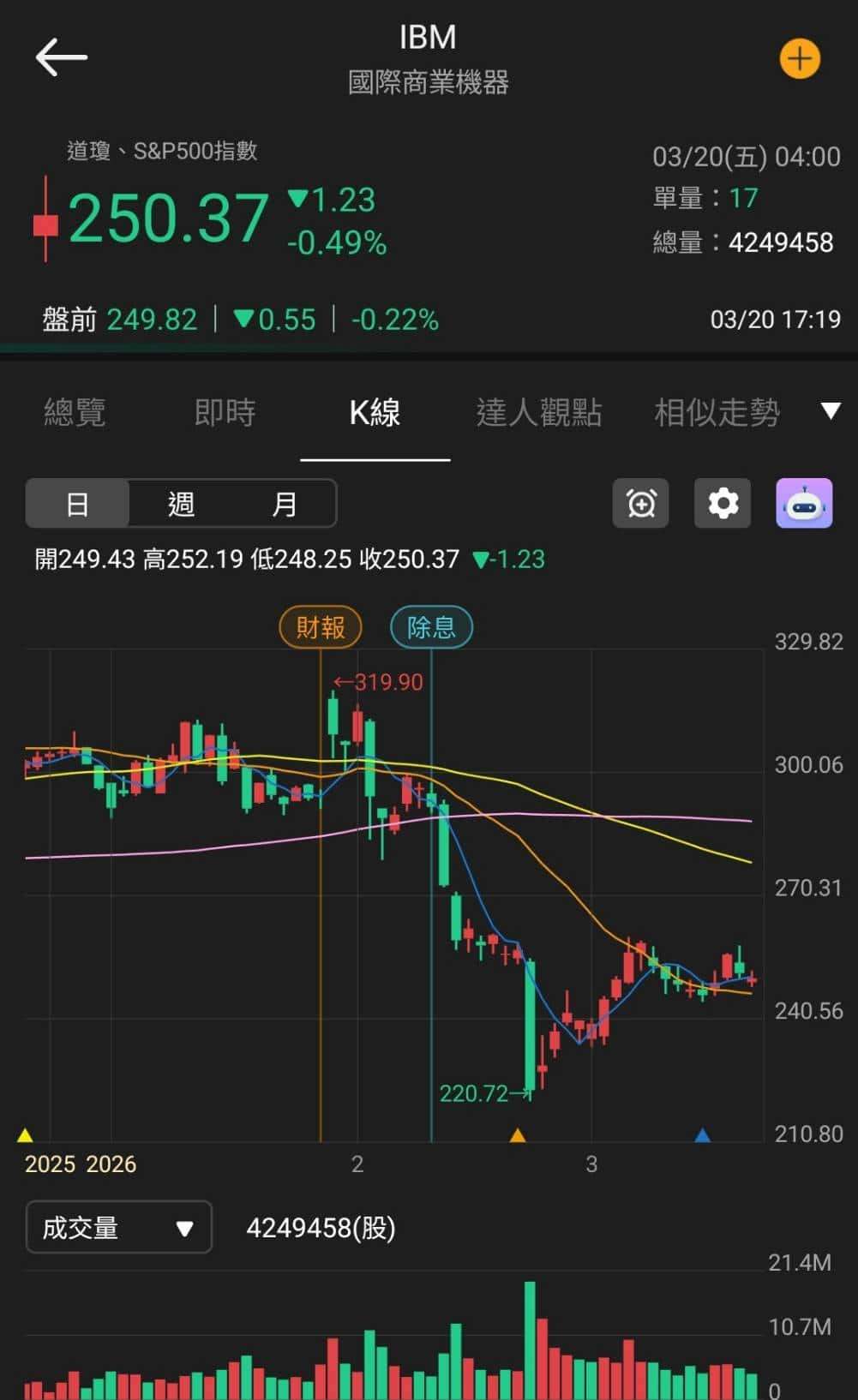
Task: Switch chart to 週 weekly period
Action: click(181, 504)
